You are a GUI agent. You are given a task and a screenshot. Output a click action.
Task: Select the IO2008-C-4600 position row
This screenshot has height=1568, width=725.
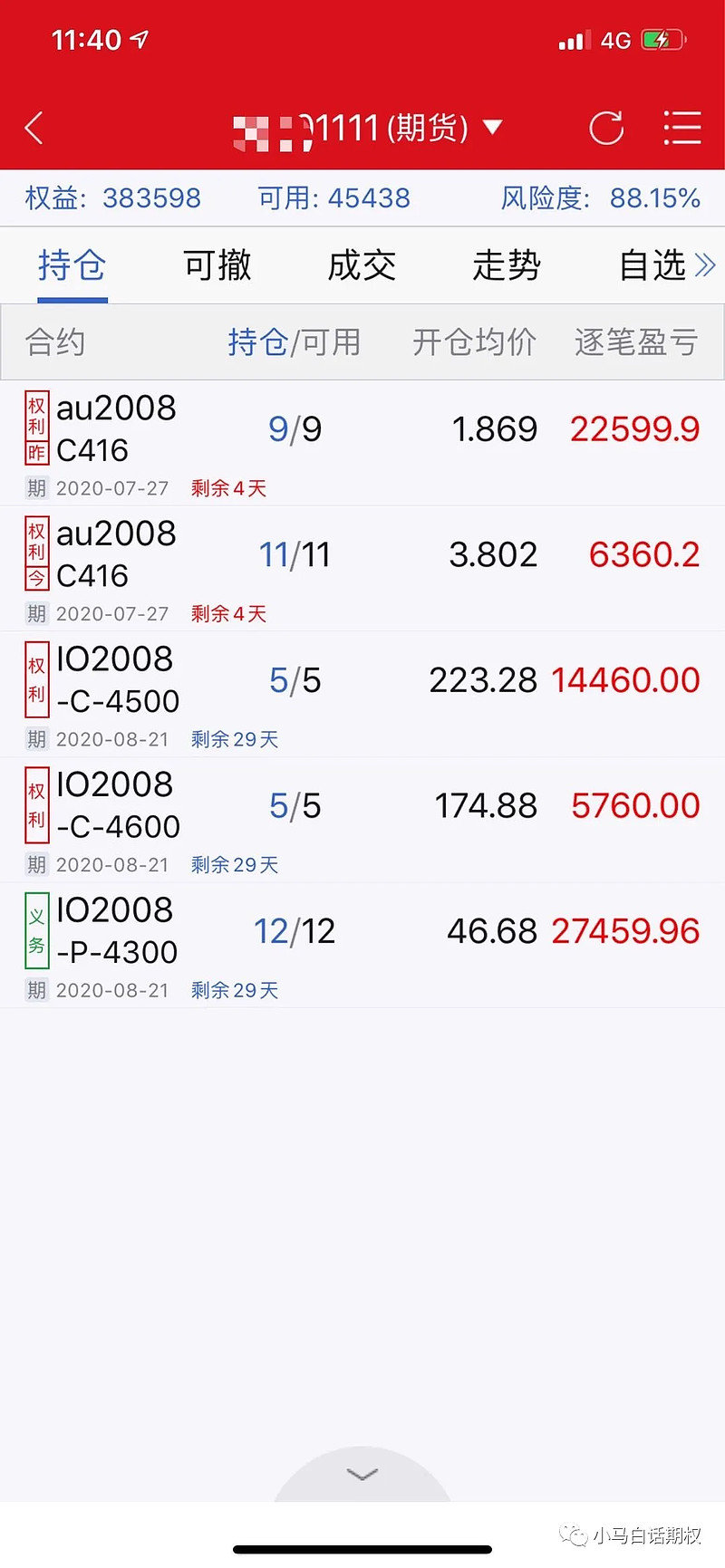click(362, 821)
